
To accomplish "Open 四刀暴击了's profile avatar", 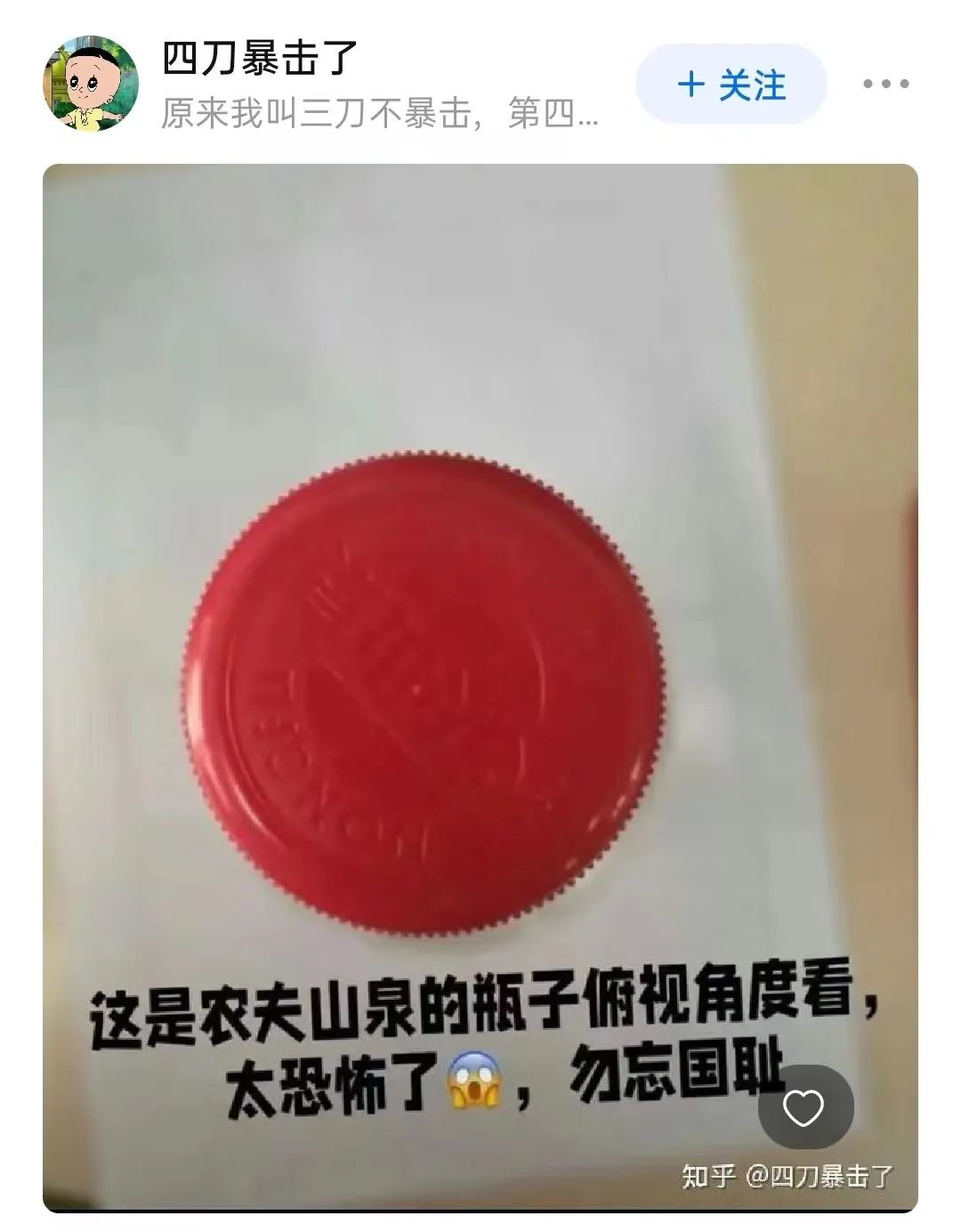I will [92, 83].
